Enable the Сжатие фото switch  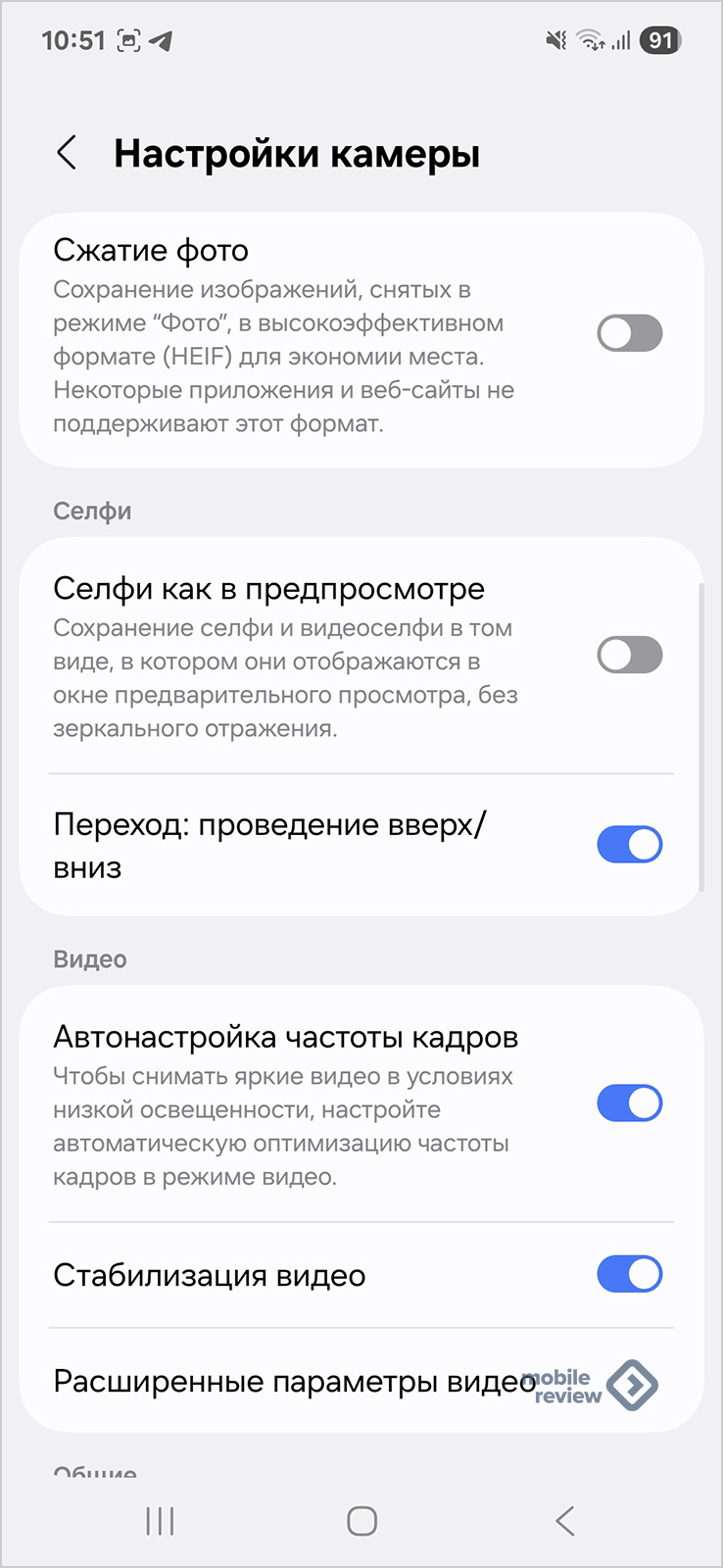click(630, 333)
